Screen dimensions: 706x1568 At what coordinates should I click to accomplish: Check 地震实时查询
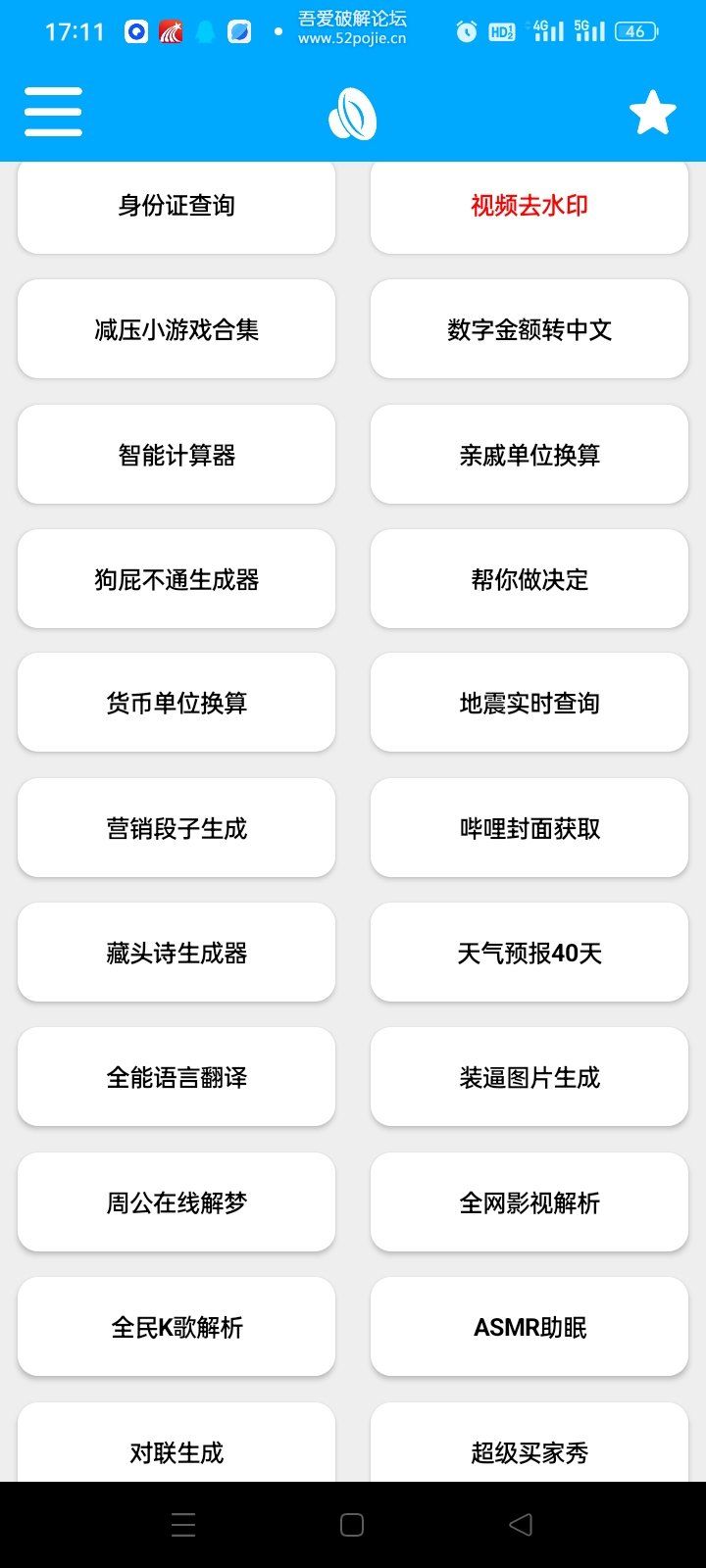[529, 703]
